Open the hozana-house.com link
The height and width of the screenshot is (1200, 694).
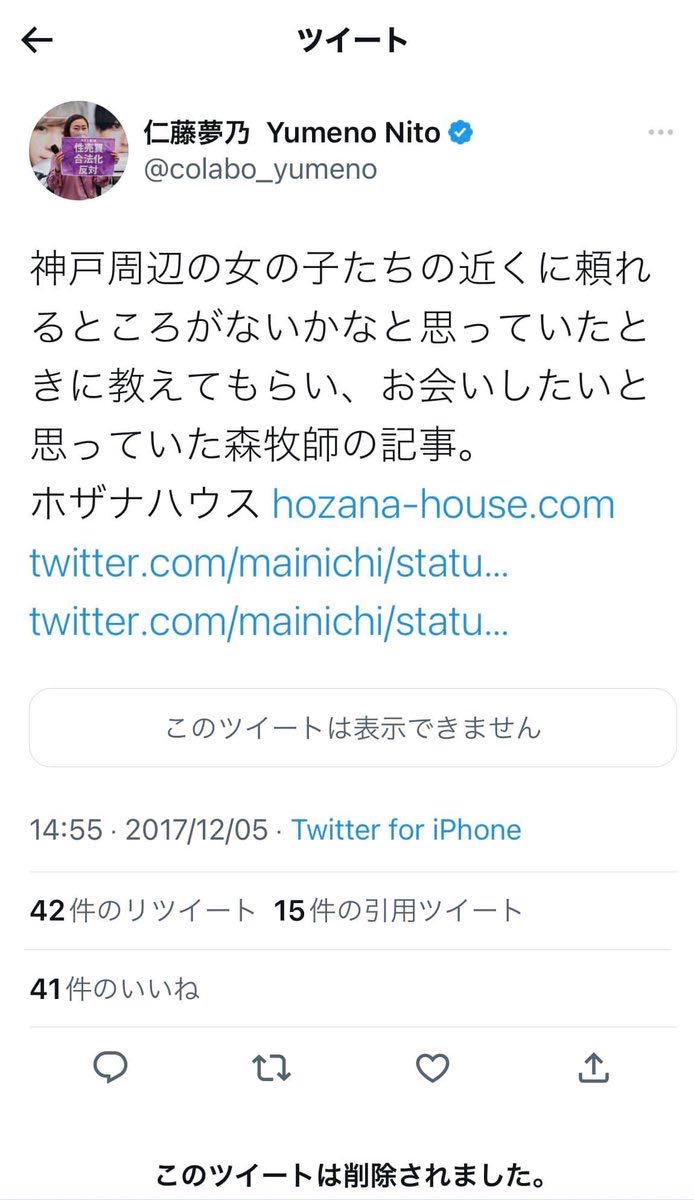(x=443, y=504)
